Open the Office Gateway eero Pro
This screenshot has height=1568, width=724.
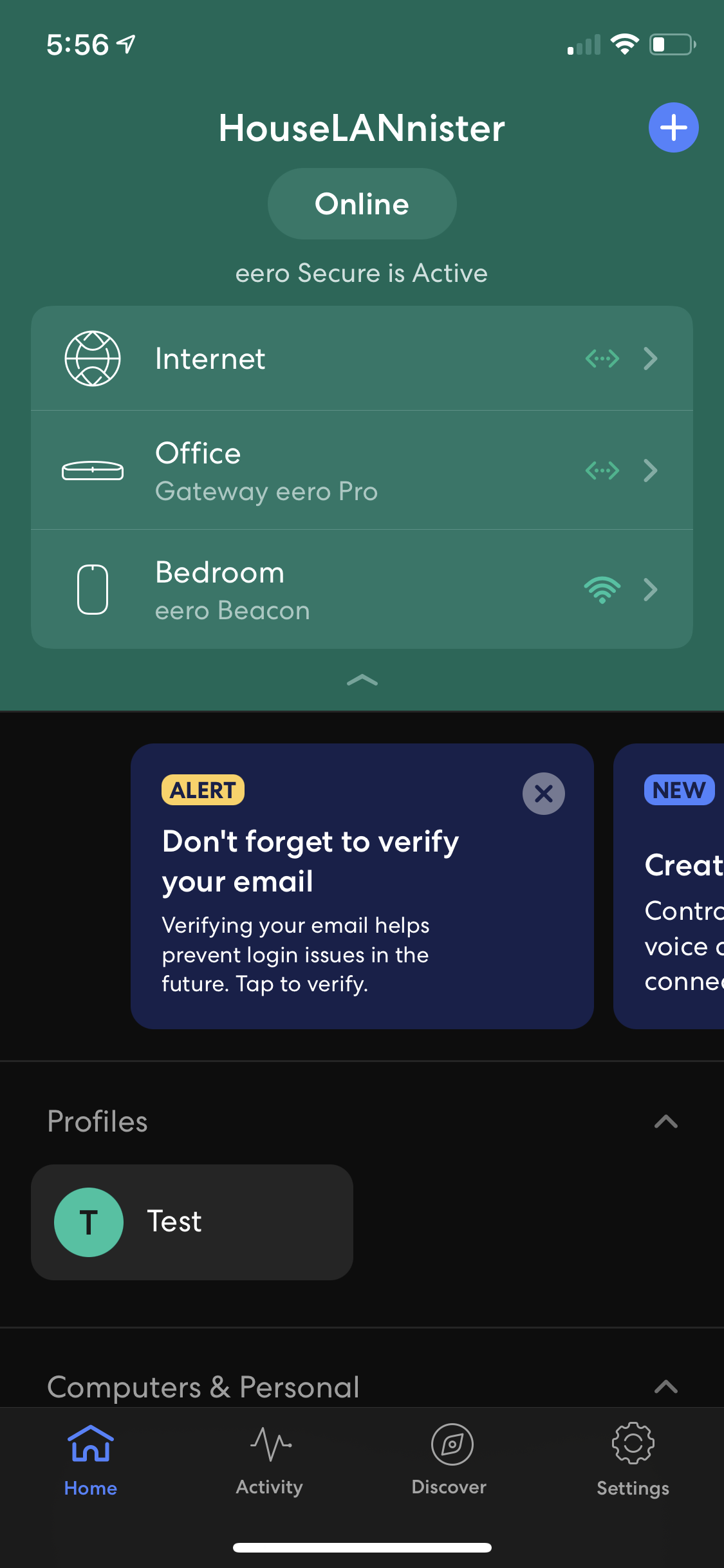pyautogui.click(x=362, y=471)
